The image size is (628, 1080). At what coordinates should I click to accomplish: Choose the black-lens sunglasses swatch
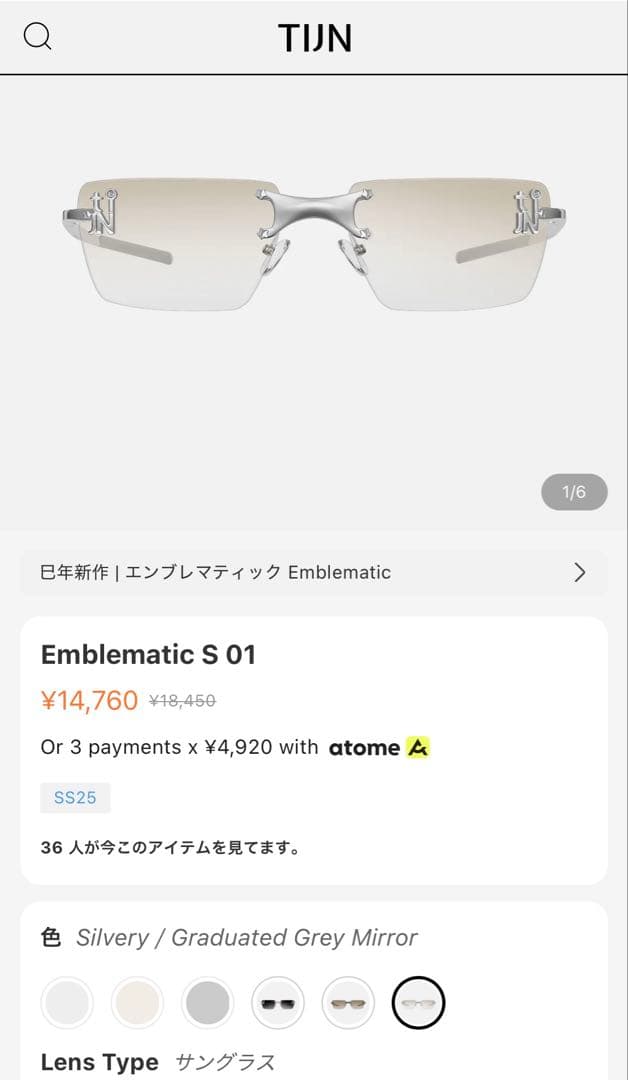click(278, 1003)
